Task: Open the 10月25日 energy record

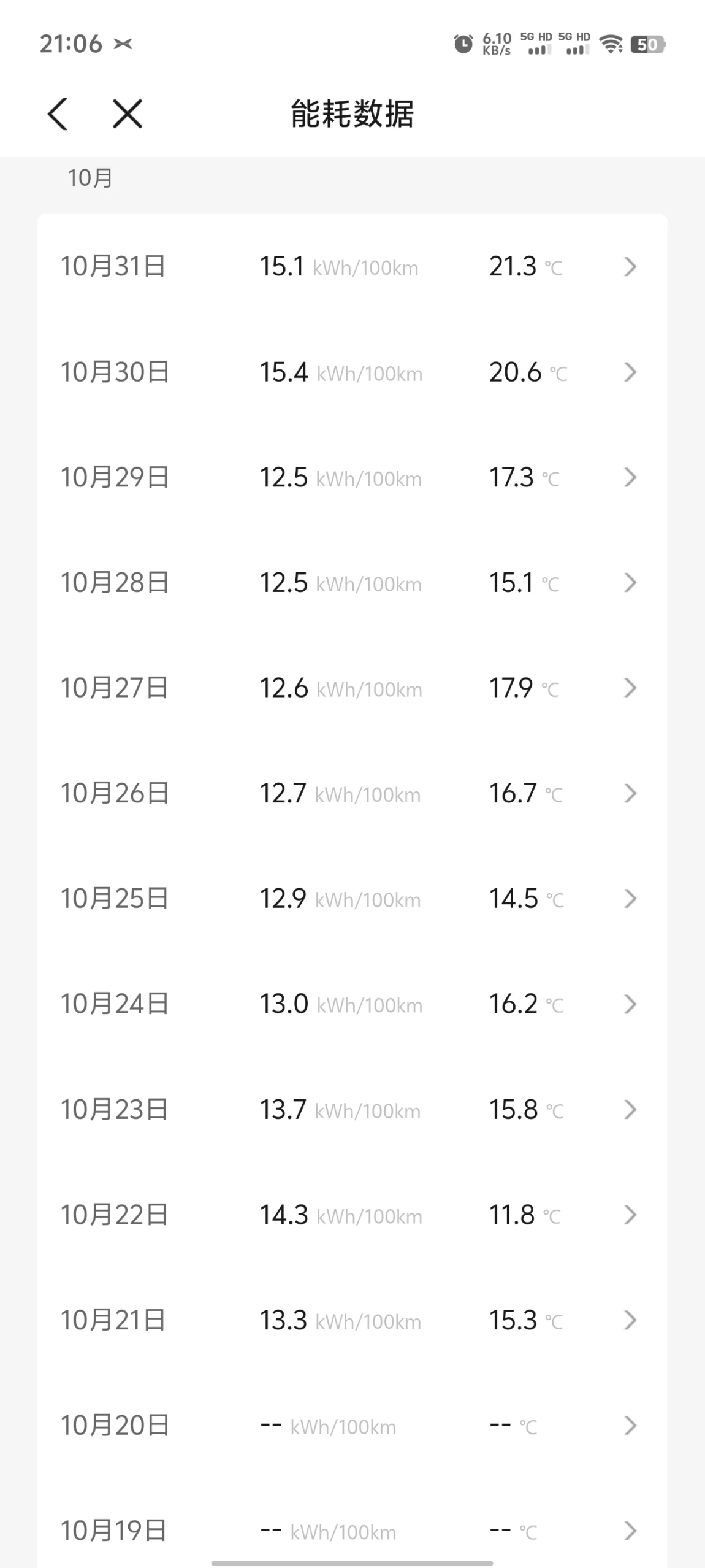Action: click(x=352, y=899)
